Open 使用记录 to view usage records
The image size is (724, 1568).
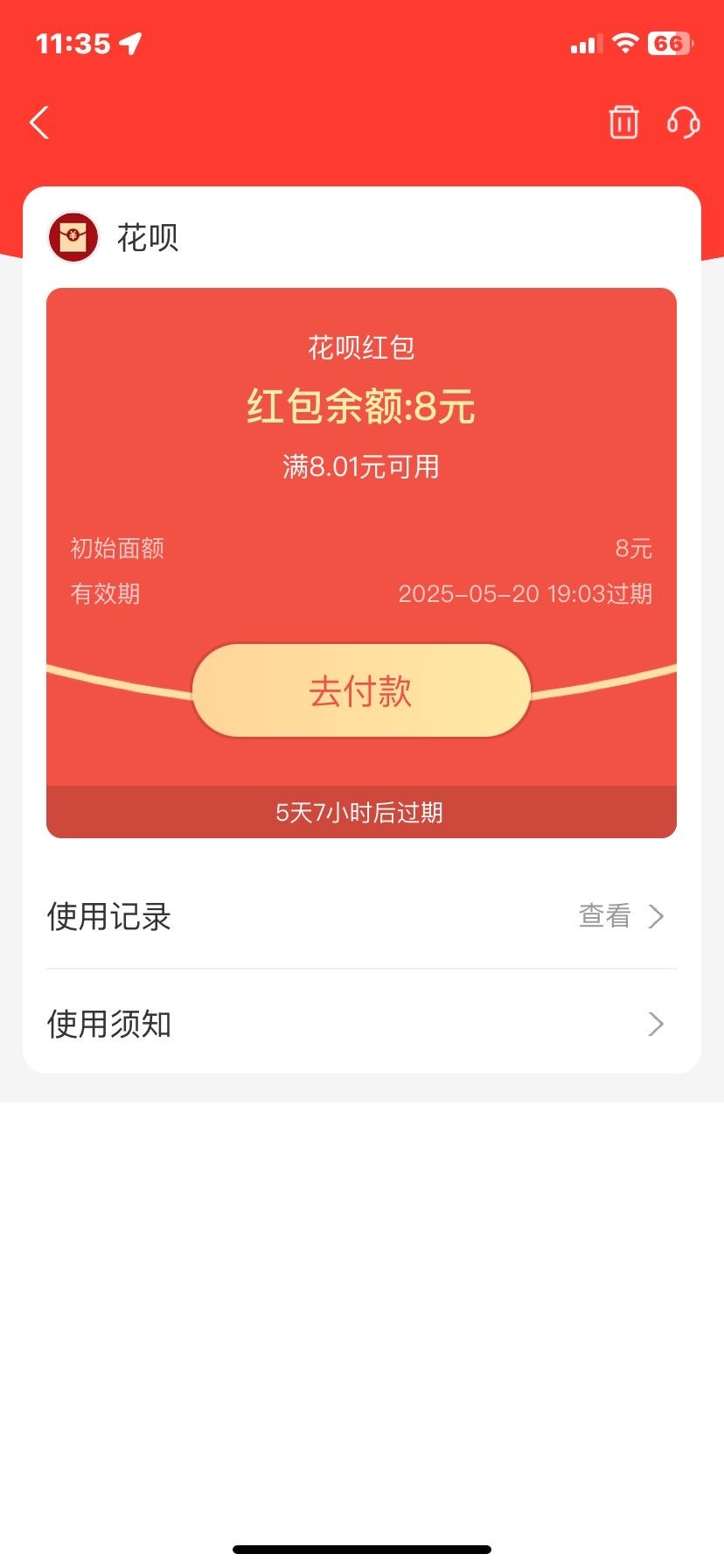(361, 916)
